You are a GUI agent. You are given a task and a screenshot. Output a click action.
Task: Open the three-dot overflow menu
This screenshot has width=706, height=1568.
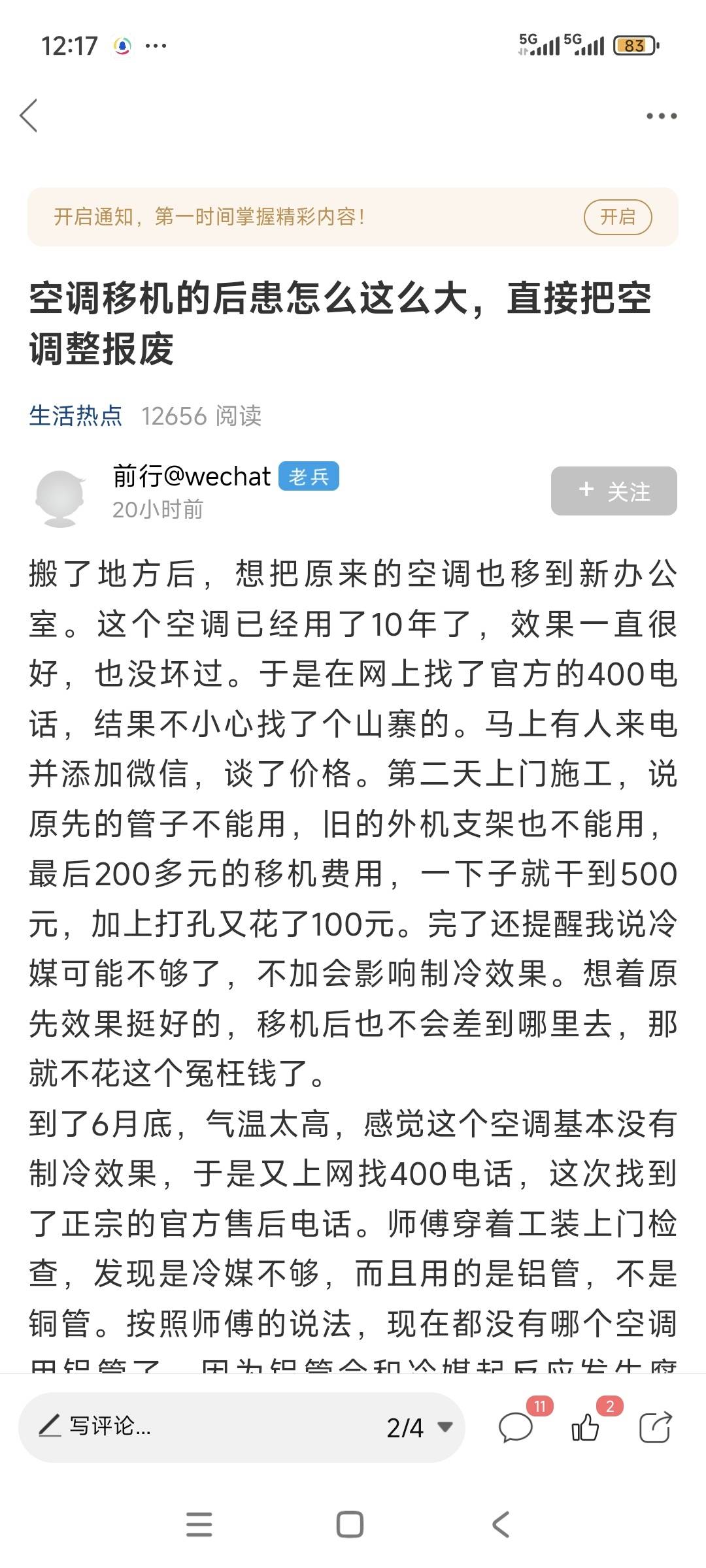click(661, 116)
